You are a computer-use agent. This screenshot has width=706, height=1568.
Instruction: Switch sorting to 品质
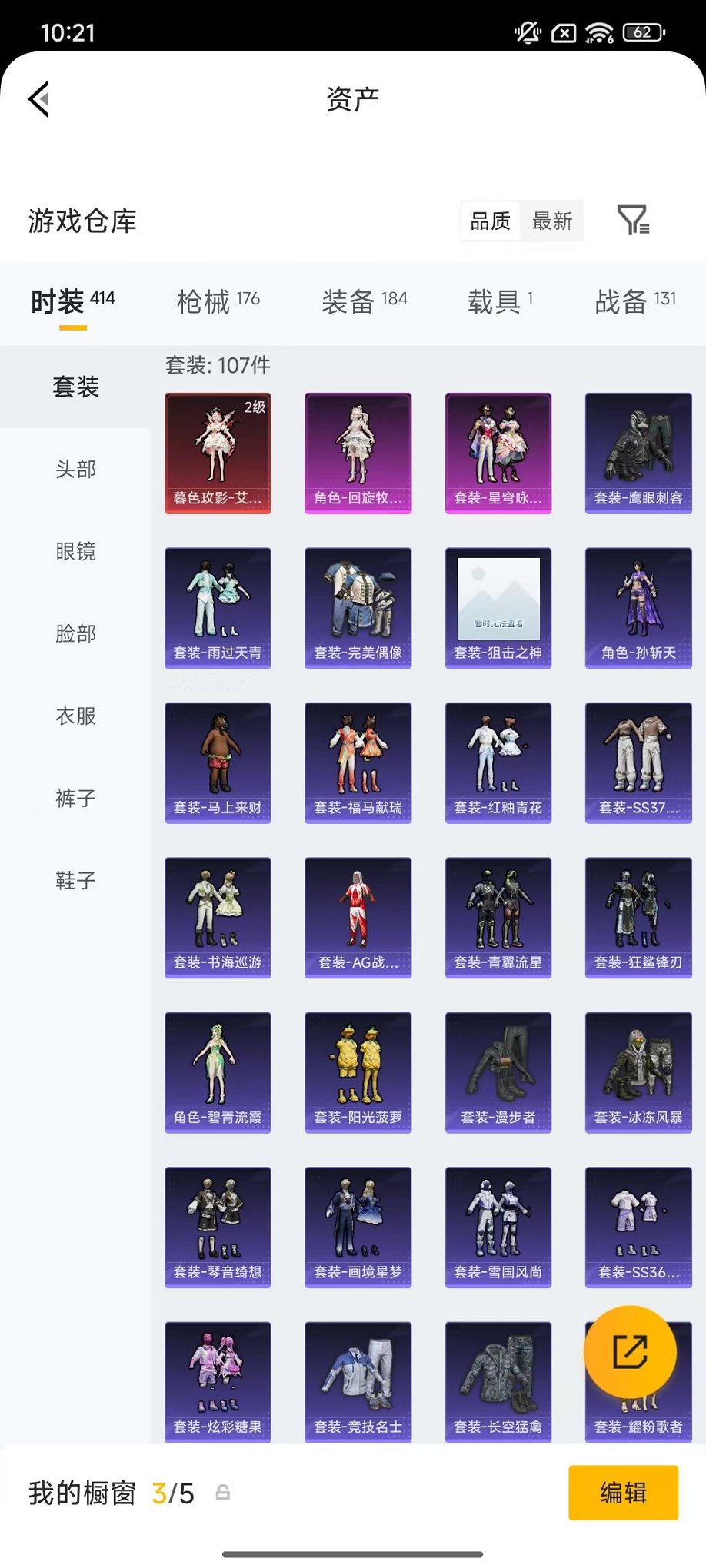[490, 221]
